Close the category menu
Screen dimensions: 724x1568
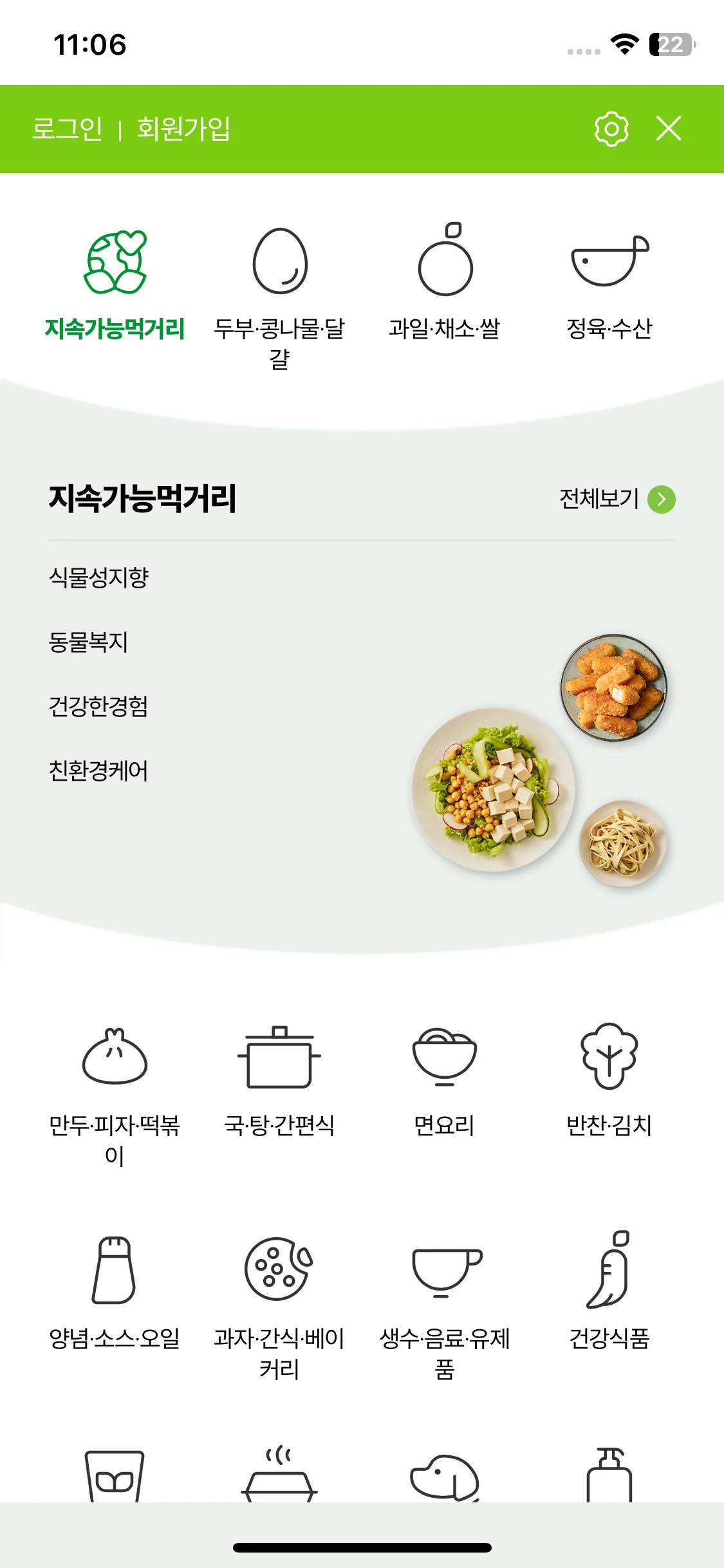coord(669,129)
